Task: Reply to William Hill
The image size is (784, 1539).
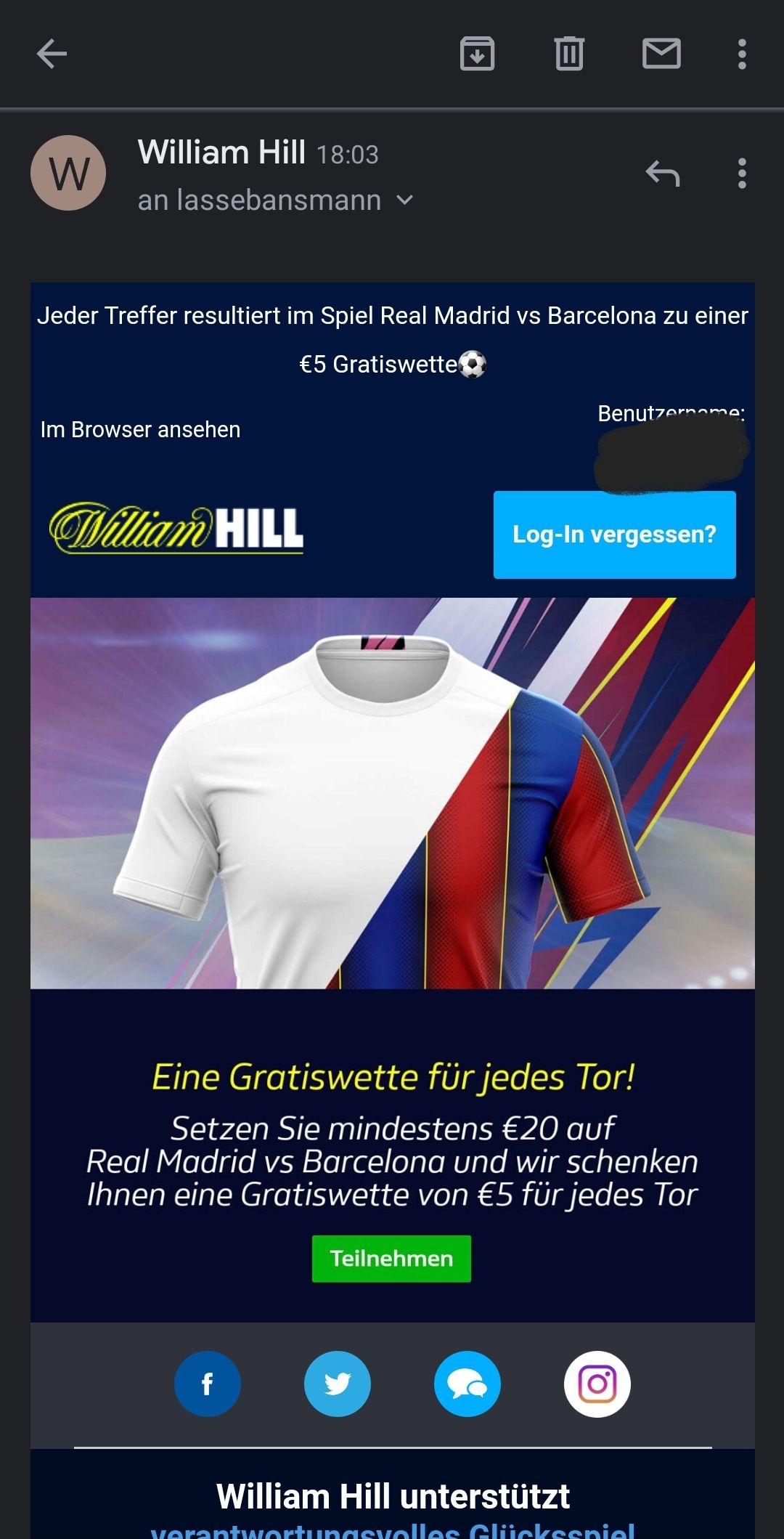Action: [x=662, y=174]
